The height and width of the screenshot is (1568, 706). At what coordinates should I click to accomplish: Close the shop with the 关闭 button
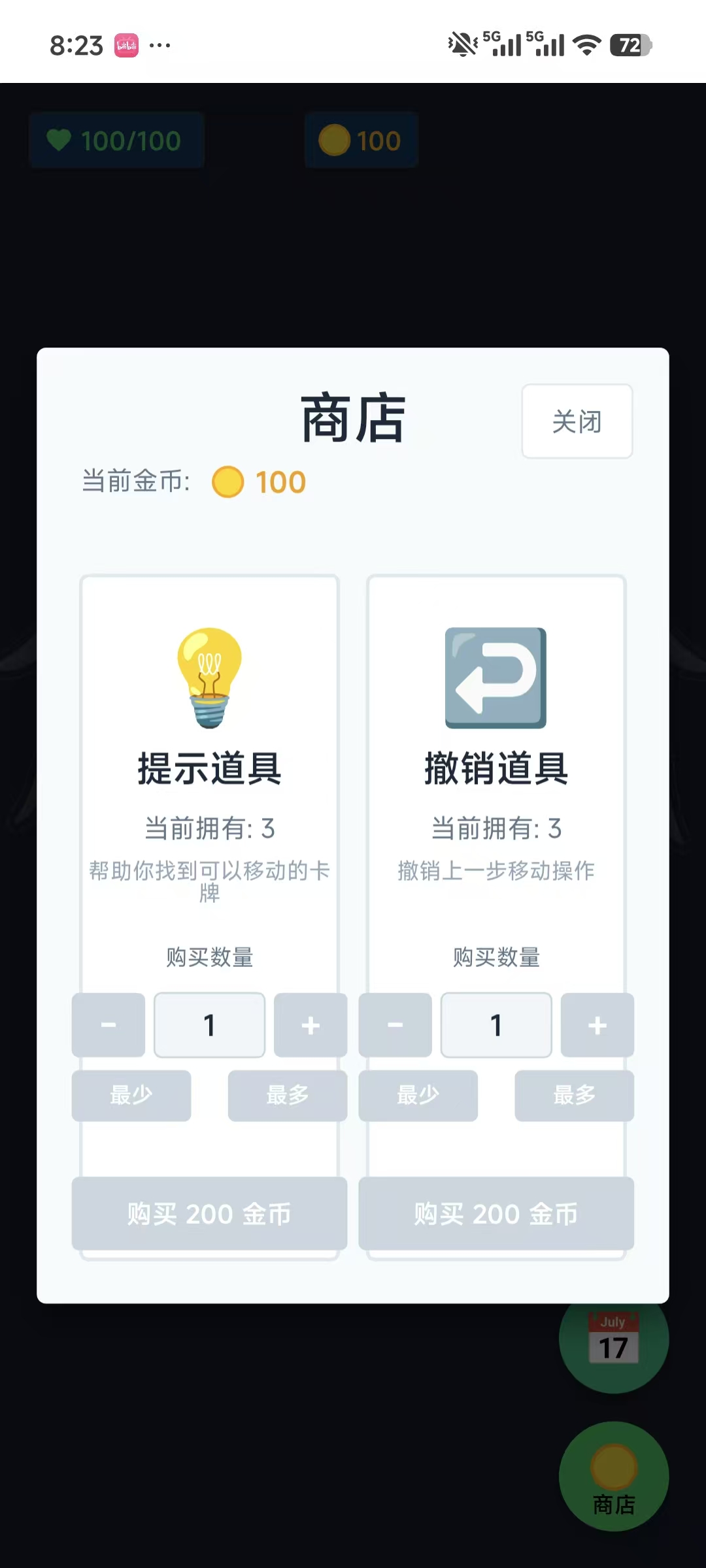(577, 421)
